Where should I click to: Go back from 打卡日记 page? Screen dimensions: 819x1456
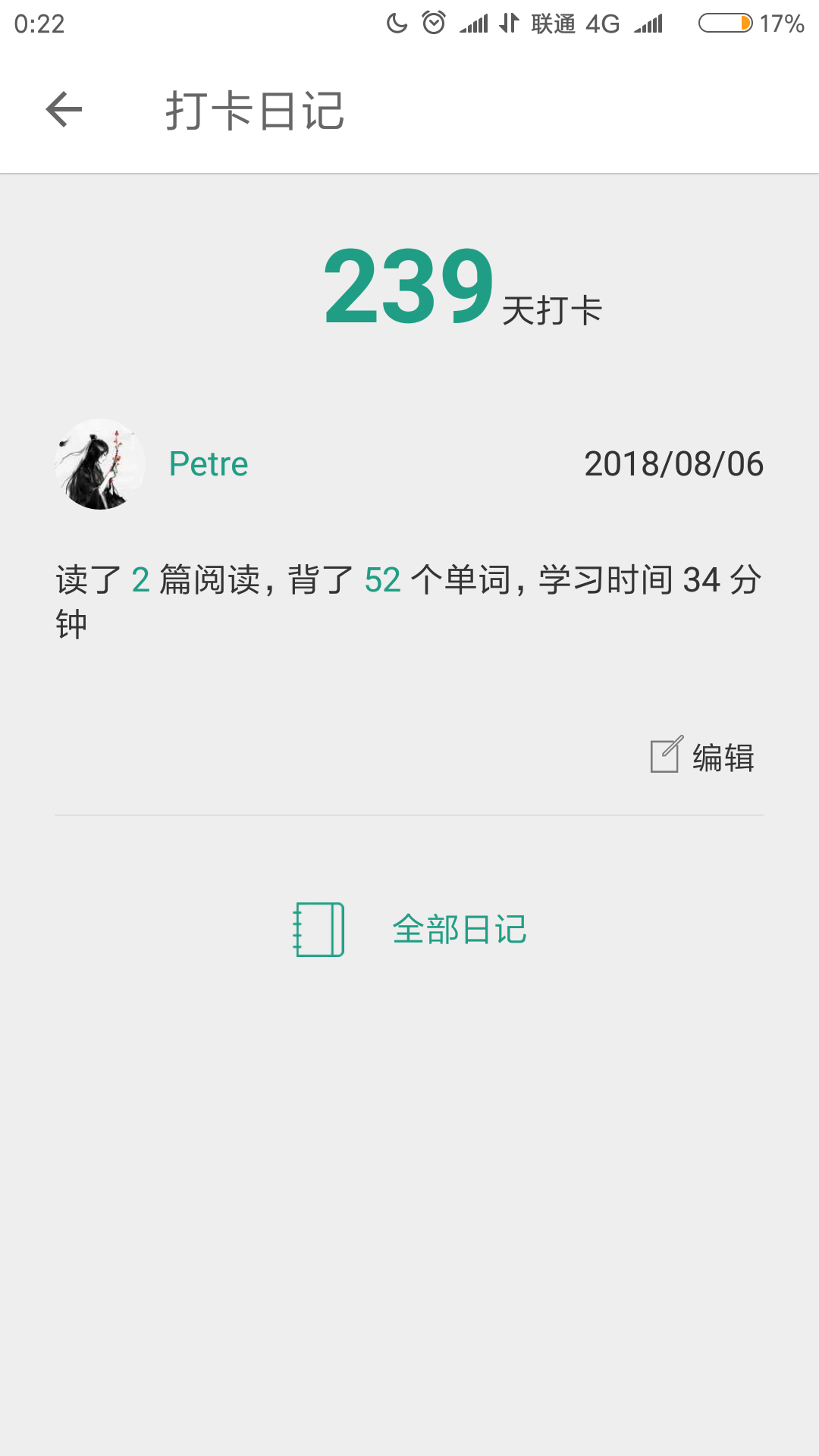pyautogui.click(x=64, y=110)
